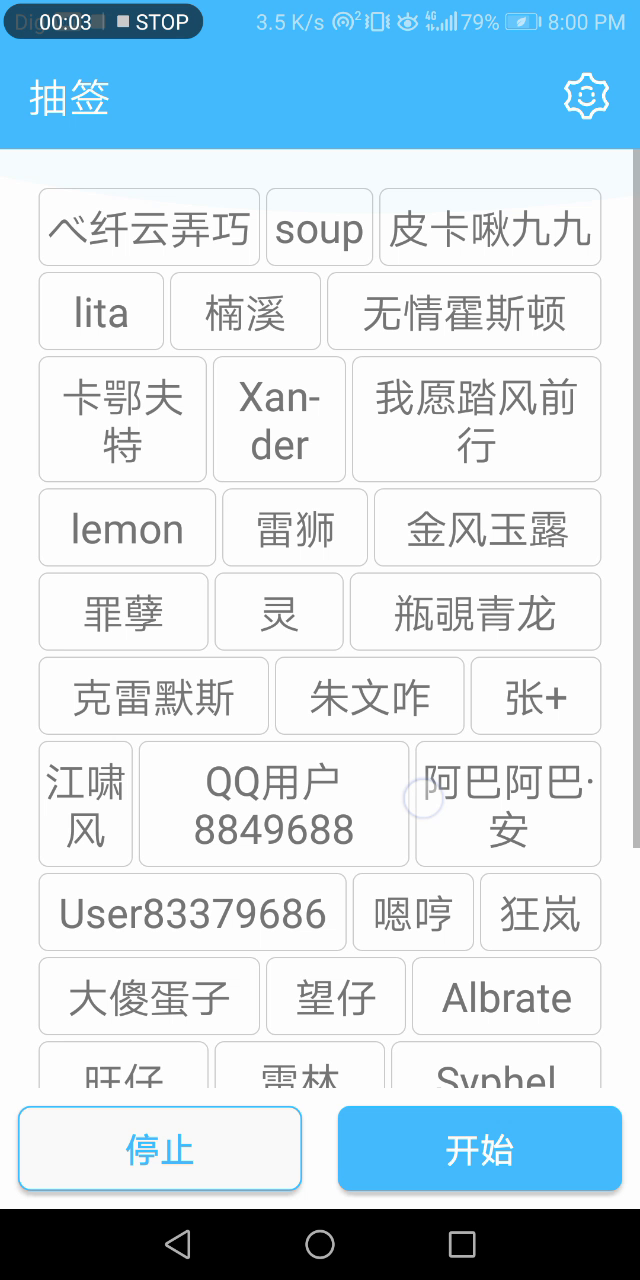Pick the 朱文咋 name chip
The width and height of the screenshot is (640, 1280).
click(369, 696)
